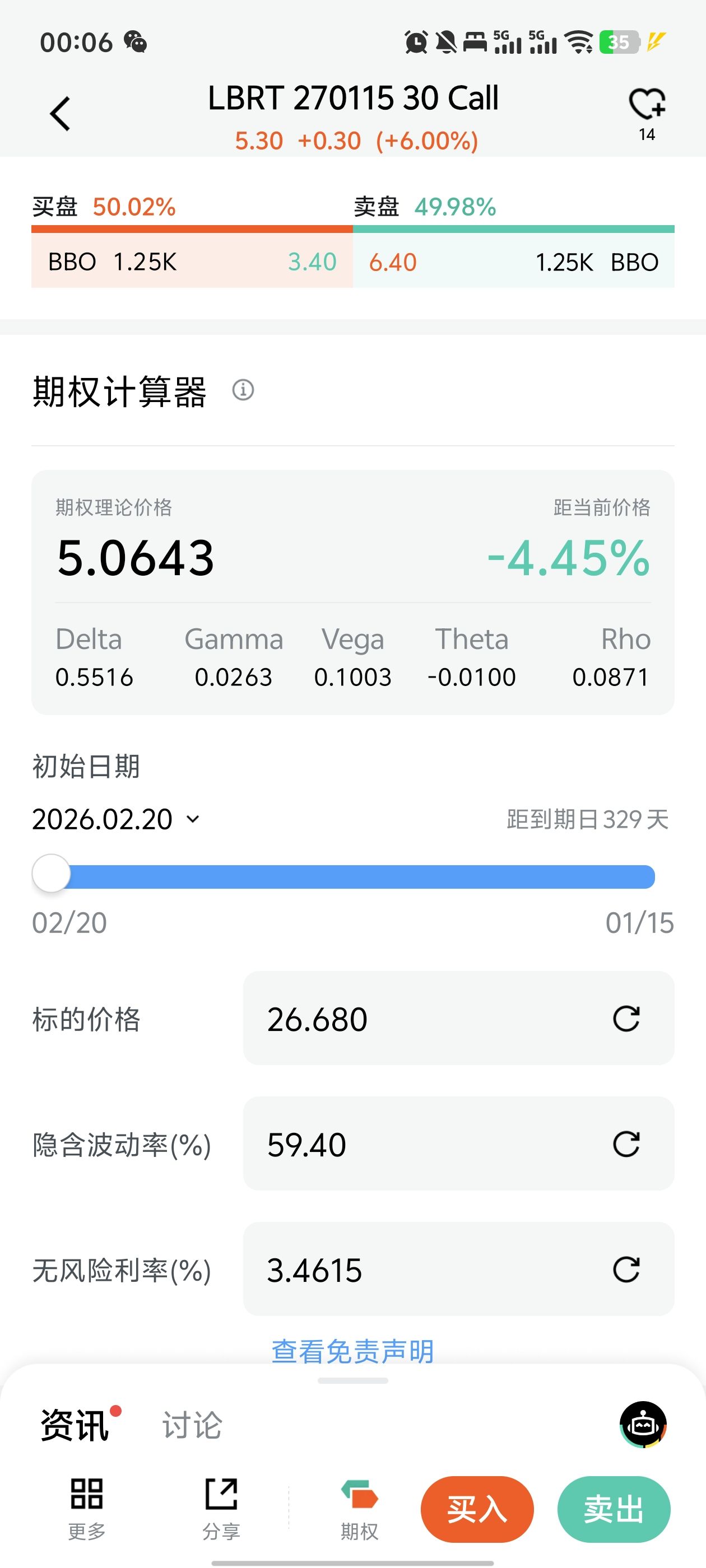Image resolution: width=706 pixels, height=1568 pixels.
Task: Edit the 标的价格 field 26.680
Action: coord(426,1019)
